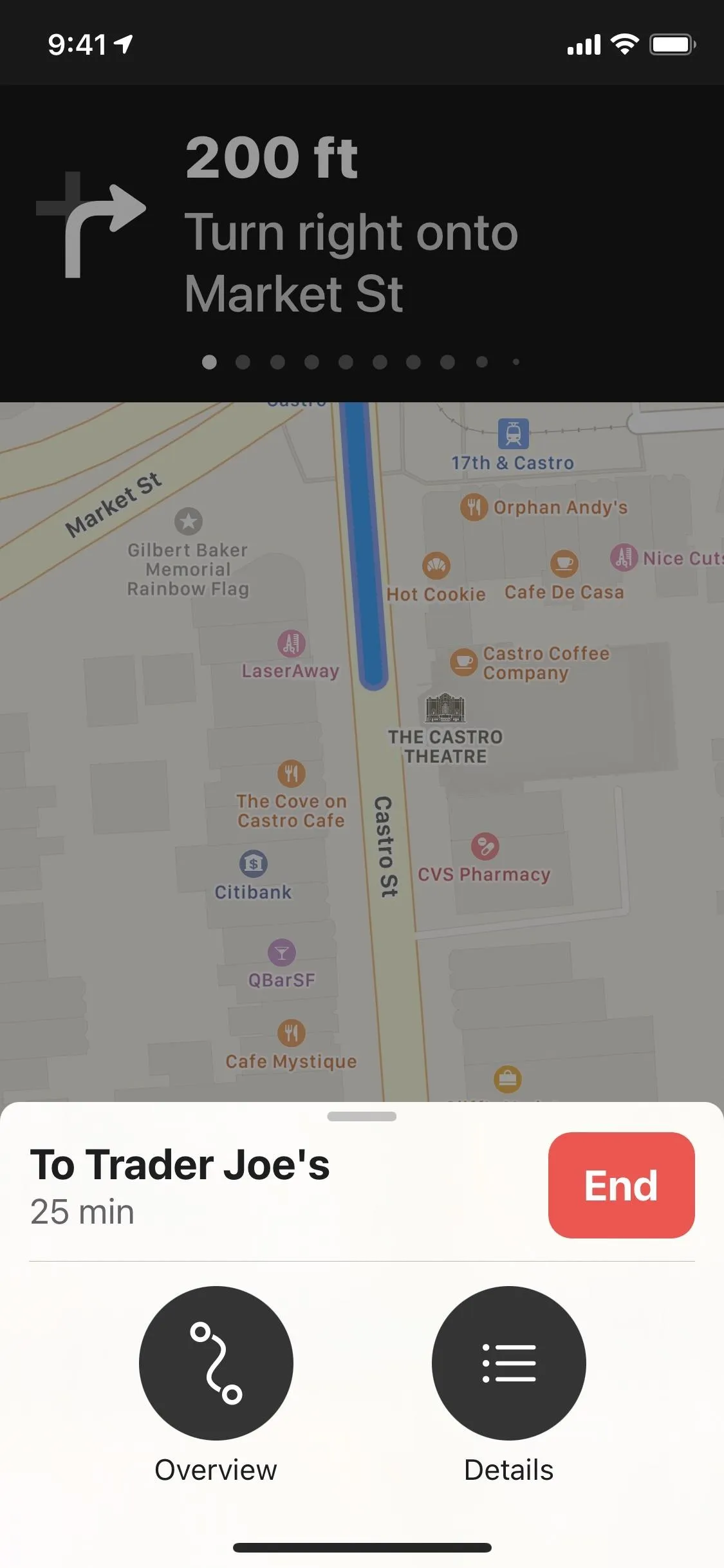724x1568 pixels.
Task: Tap the Orphan Andy's restaurant marker
Action: point(474,507)
